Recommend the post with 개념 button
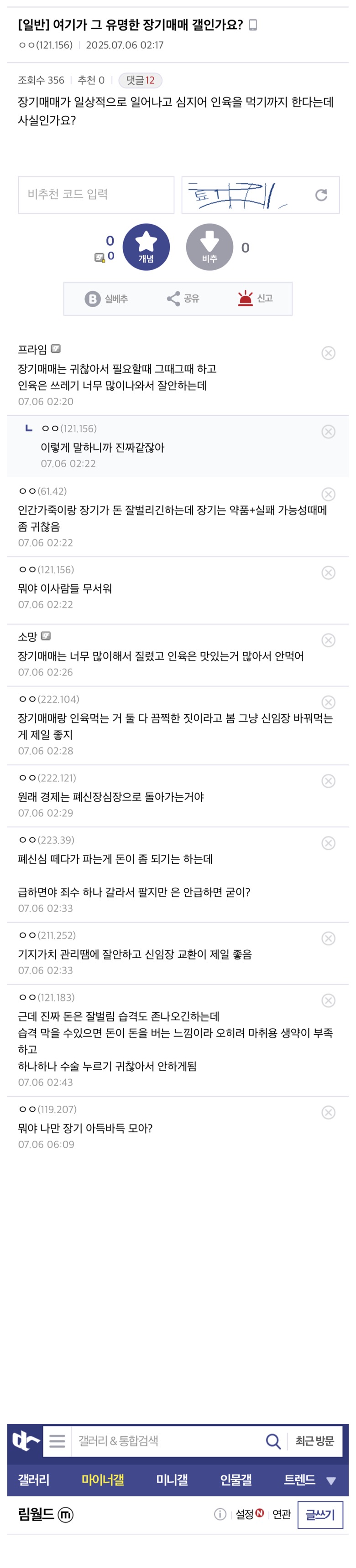 [146, 247]
